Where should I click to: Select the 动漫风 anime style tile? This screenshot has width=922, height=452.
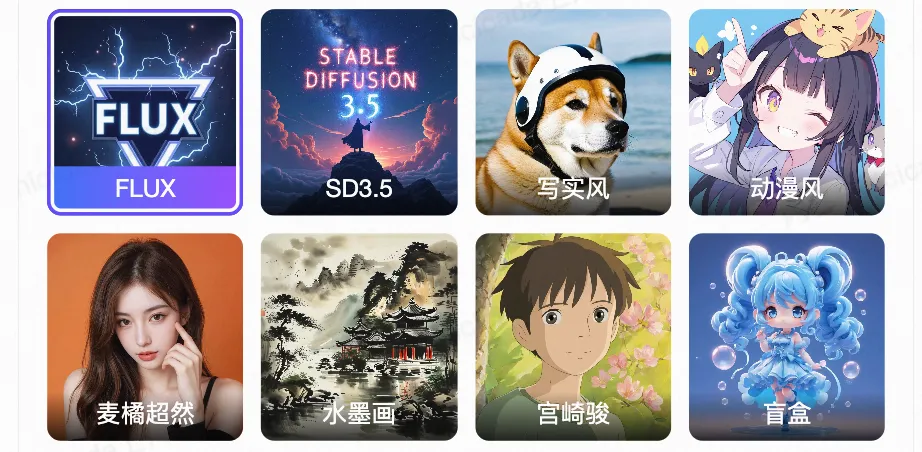pyautogui.click(x=787, y=112)
